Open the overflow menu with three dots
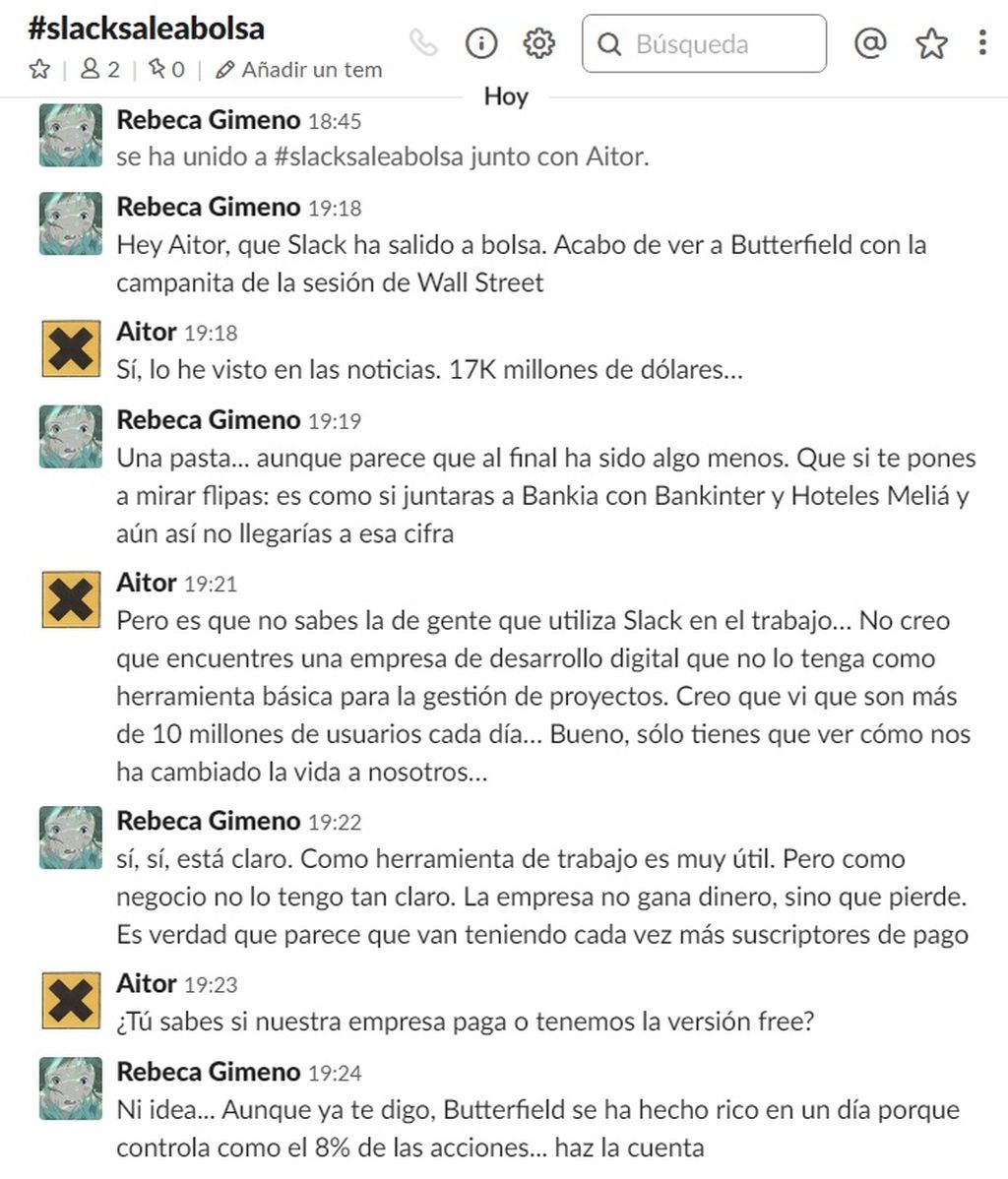 [982, 42]
